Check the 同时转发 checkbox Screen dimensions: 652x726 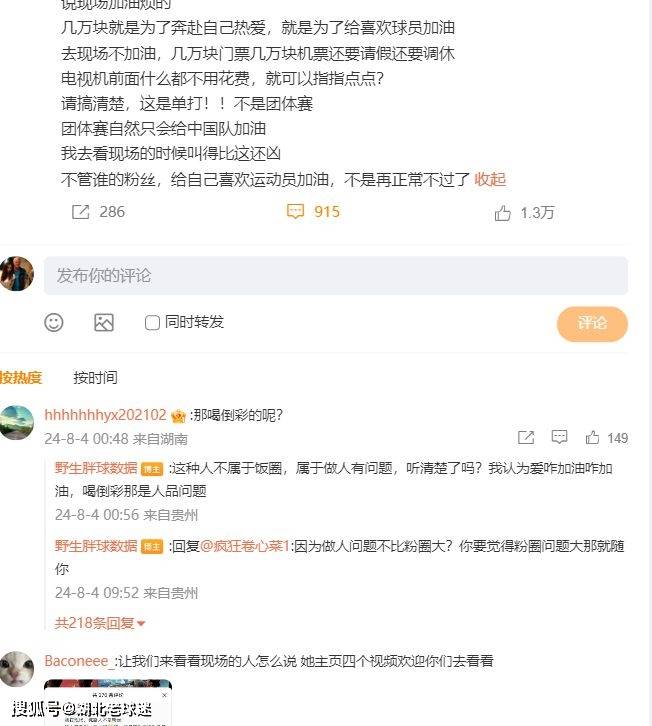coord(153,322)
